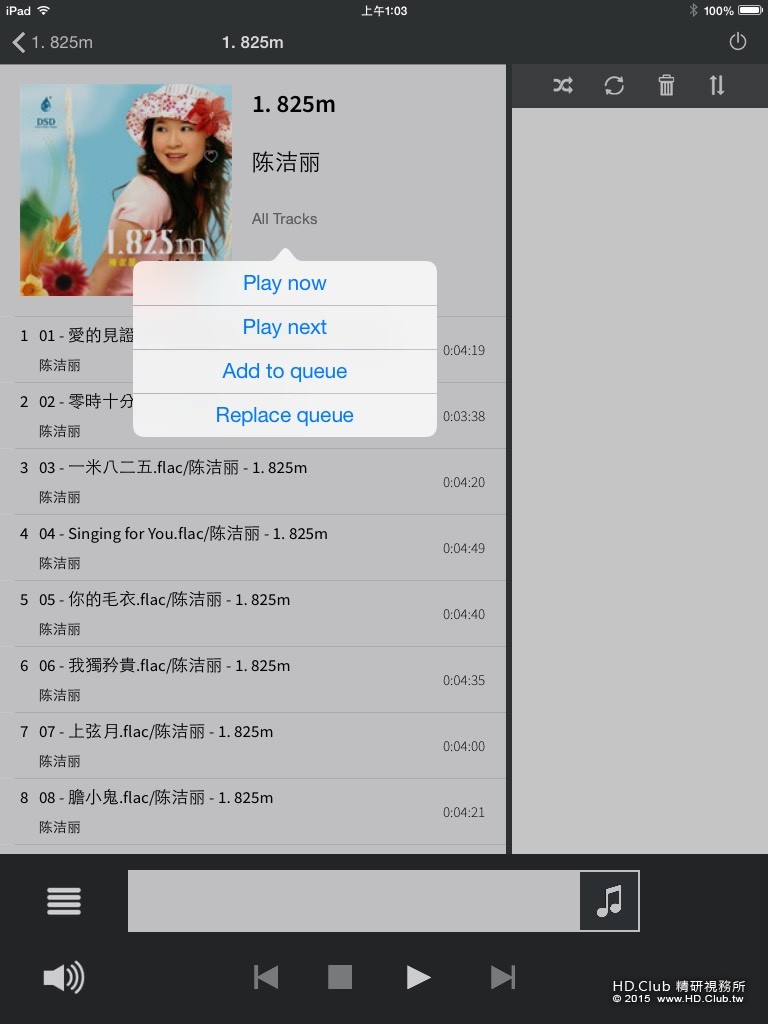Image resolution: width=768 pixels, height=1024 pixels.
Task: Toggle shuffle for the queue
Action: (563, 86)
